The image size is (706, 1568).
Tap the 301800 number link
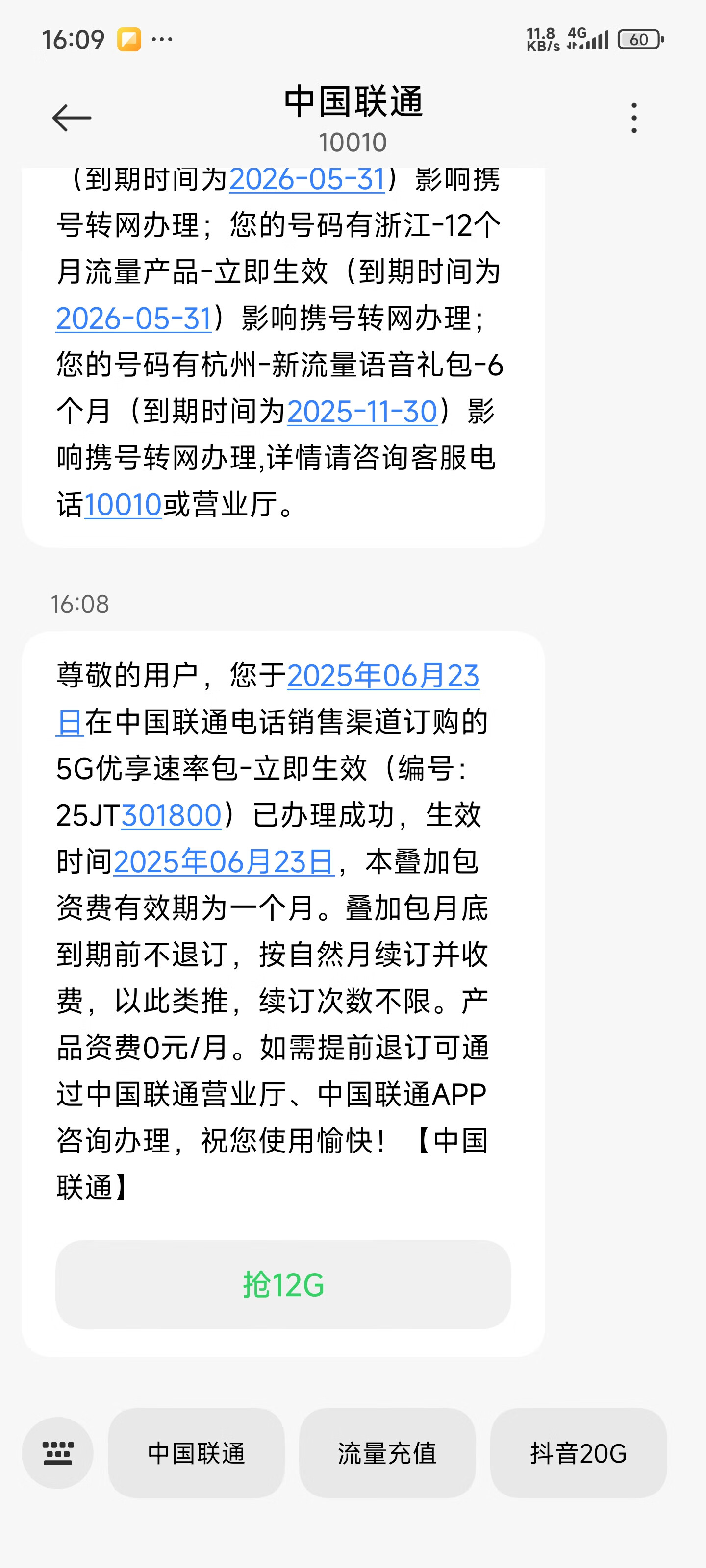pos(171,815)
